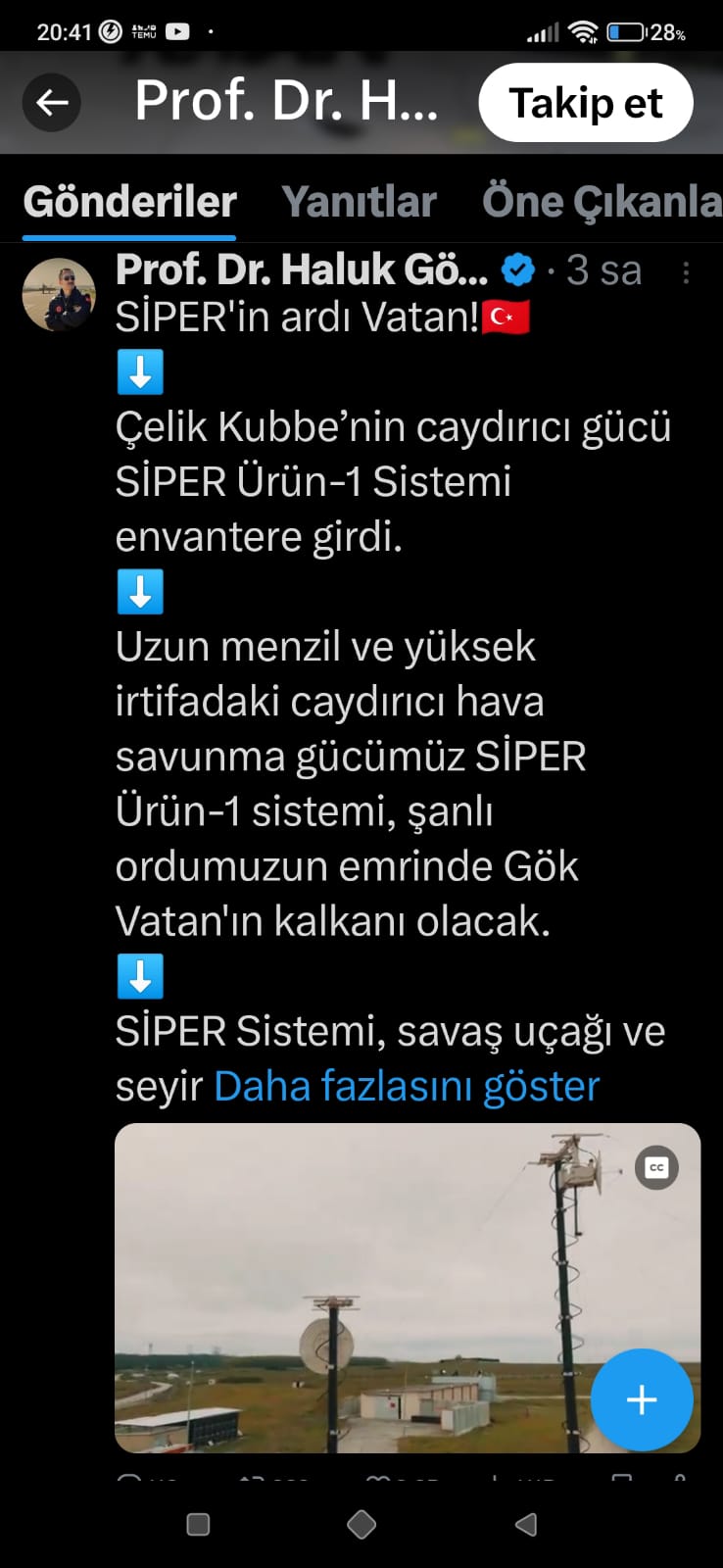Compose a new post with plus button
723x1568 pixels.
click(642, 1399)
